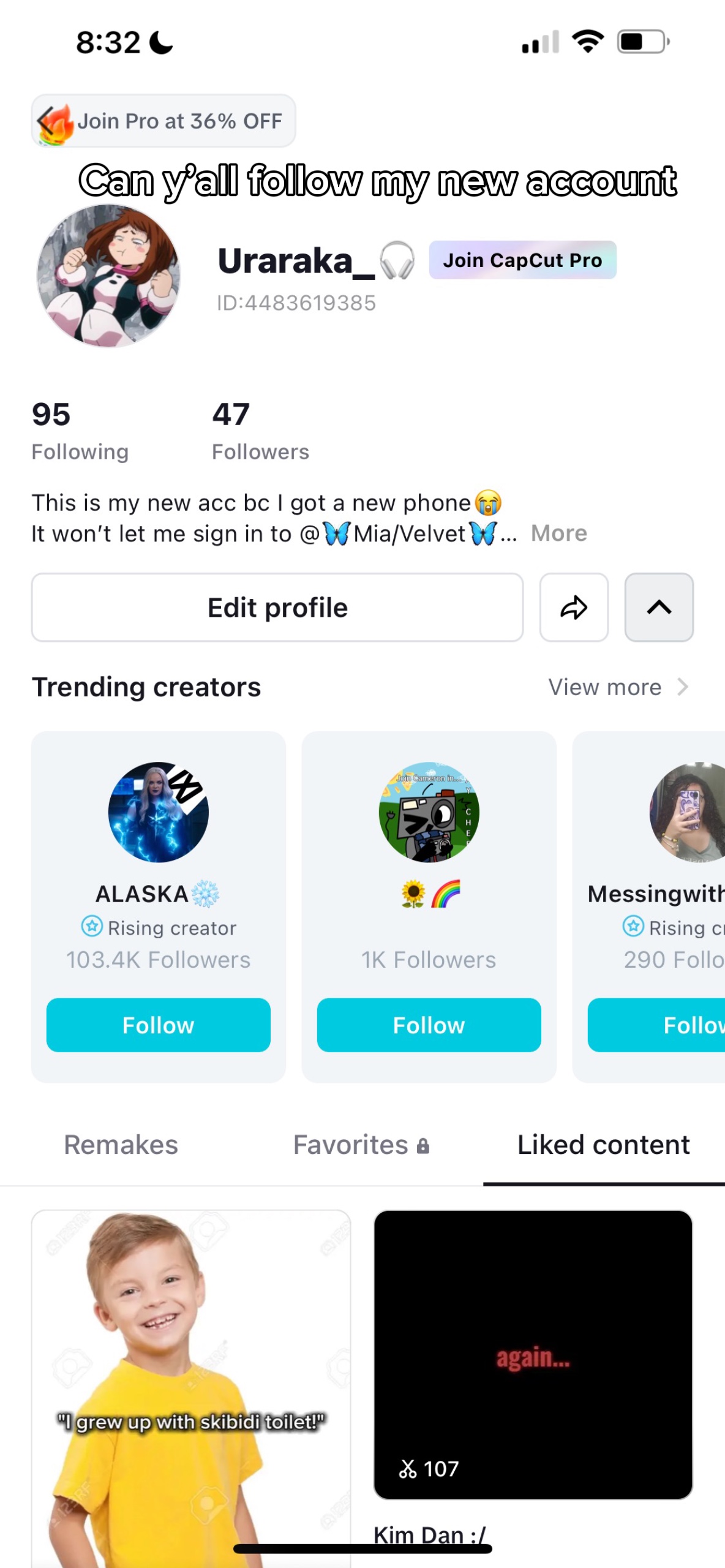Image resolution: width=725 pixels, height=1568 pixels.
Task: Tap the Join Pro at 36% OFF banner
Action: [163, 121]
